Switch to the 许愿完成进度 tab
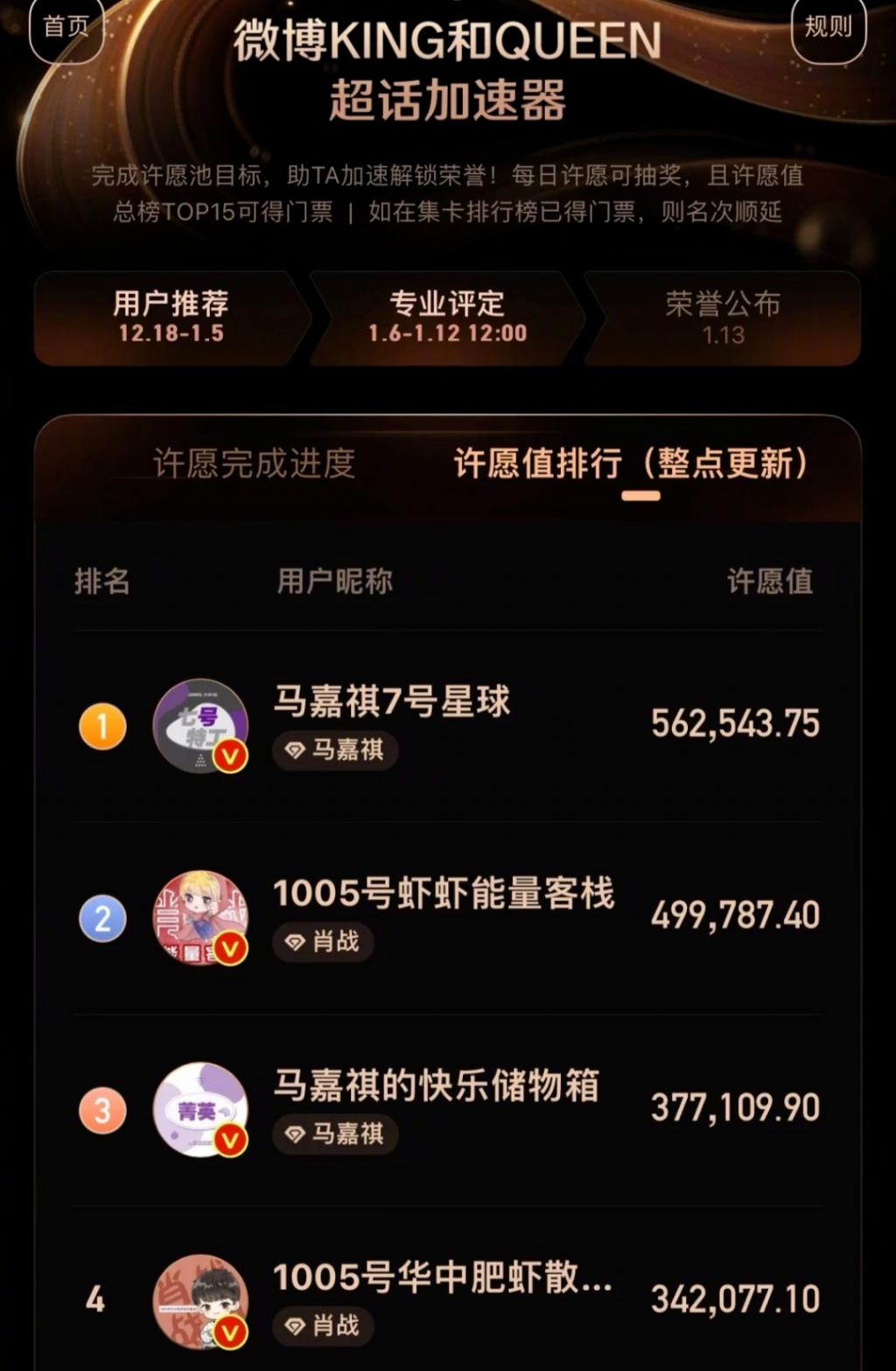The image size is (896, 1371). (254, 464)
